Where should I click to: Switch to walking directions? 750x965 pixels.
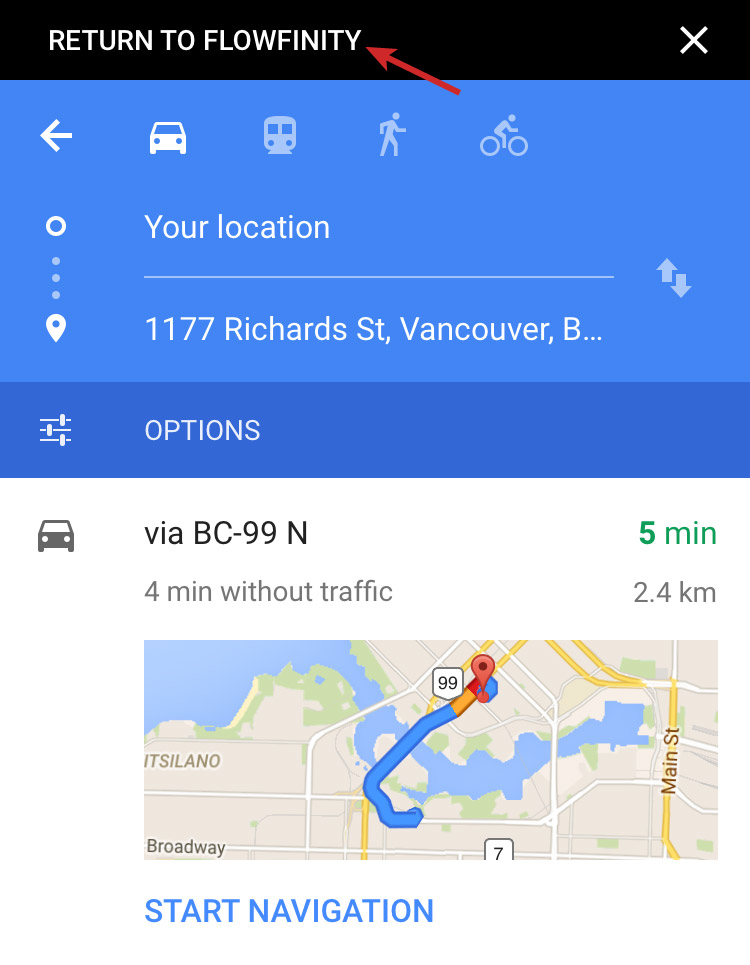(392, 135)
